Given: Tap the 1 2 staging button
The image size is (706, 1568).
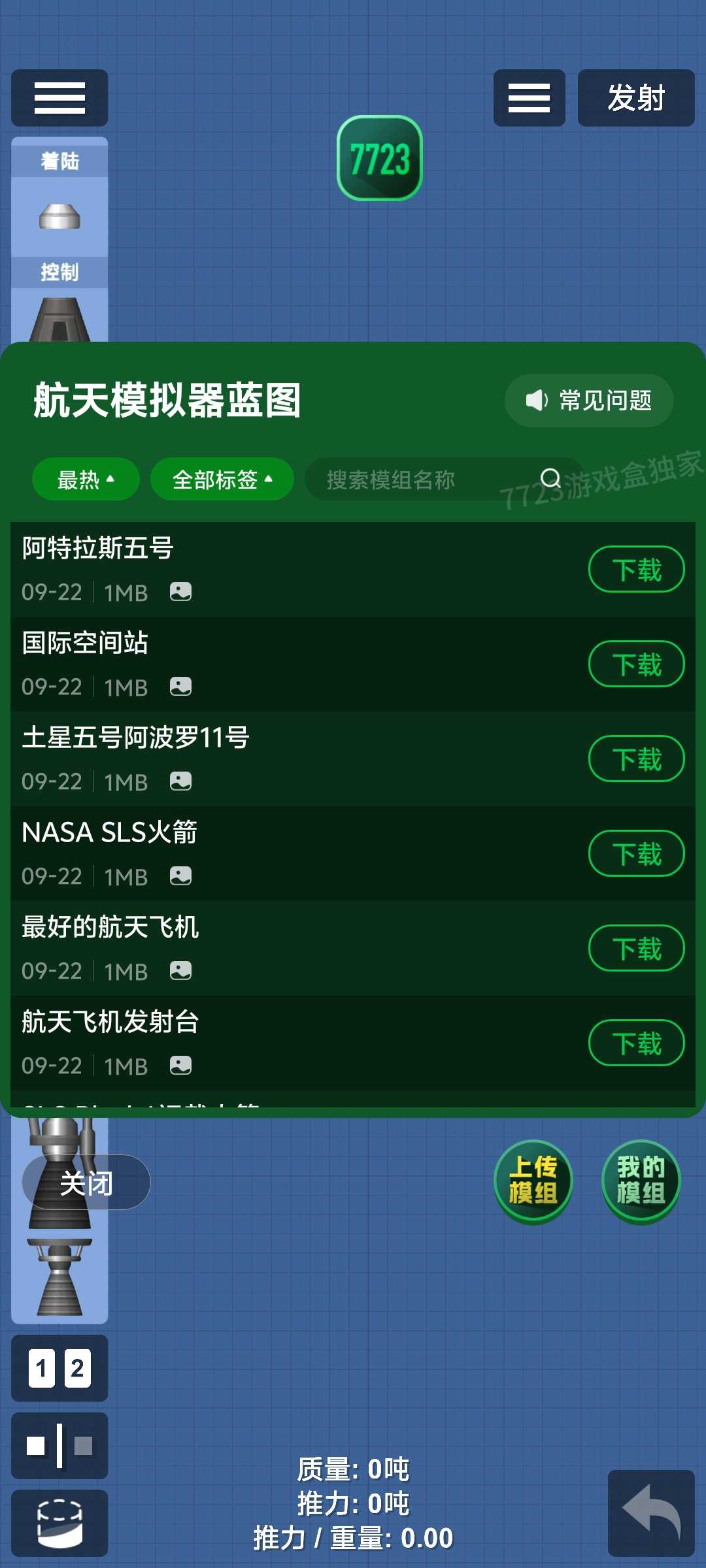Looking at the screenshot, I should coord(59,1368).
